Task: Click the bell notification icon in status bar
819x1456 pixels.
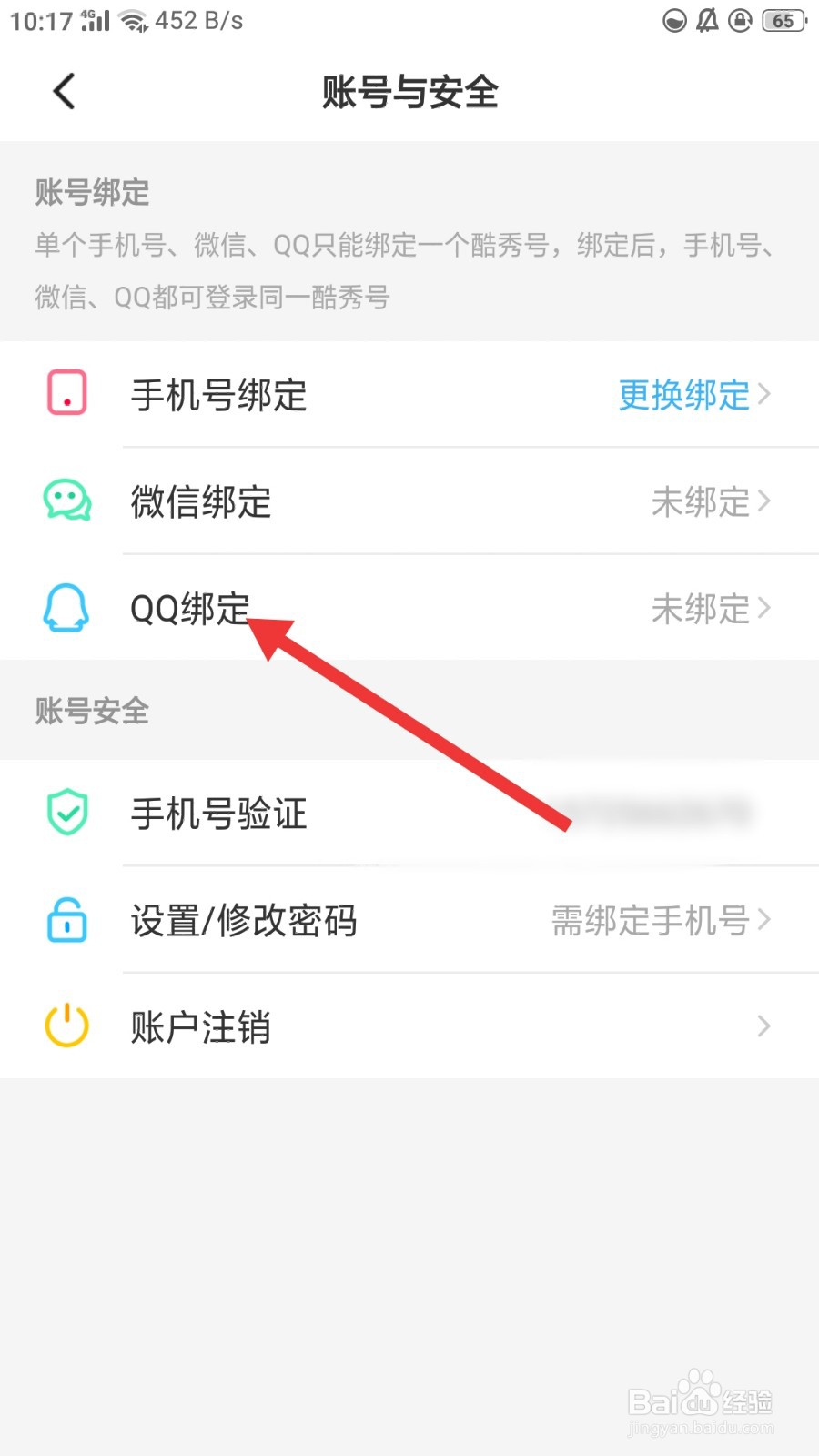Action: click(x=705, y=20)
